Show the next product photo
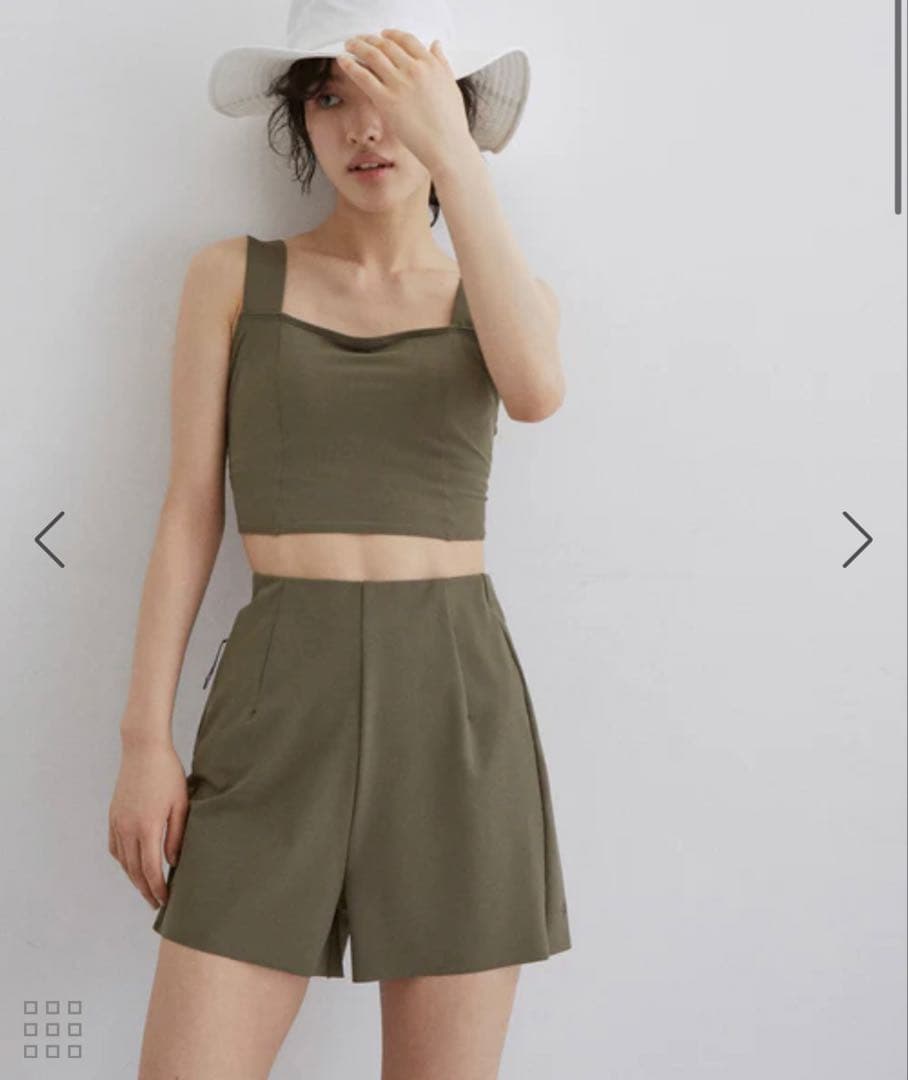Screen dimensions: 908x1080 (x=856, y=540)
